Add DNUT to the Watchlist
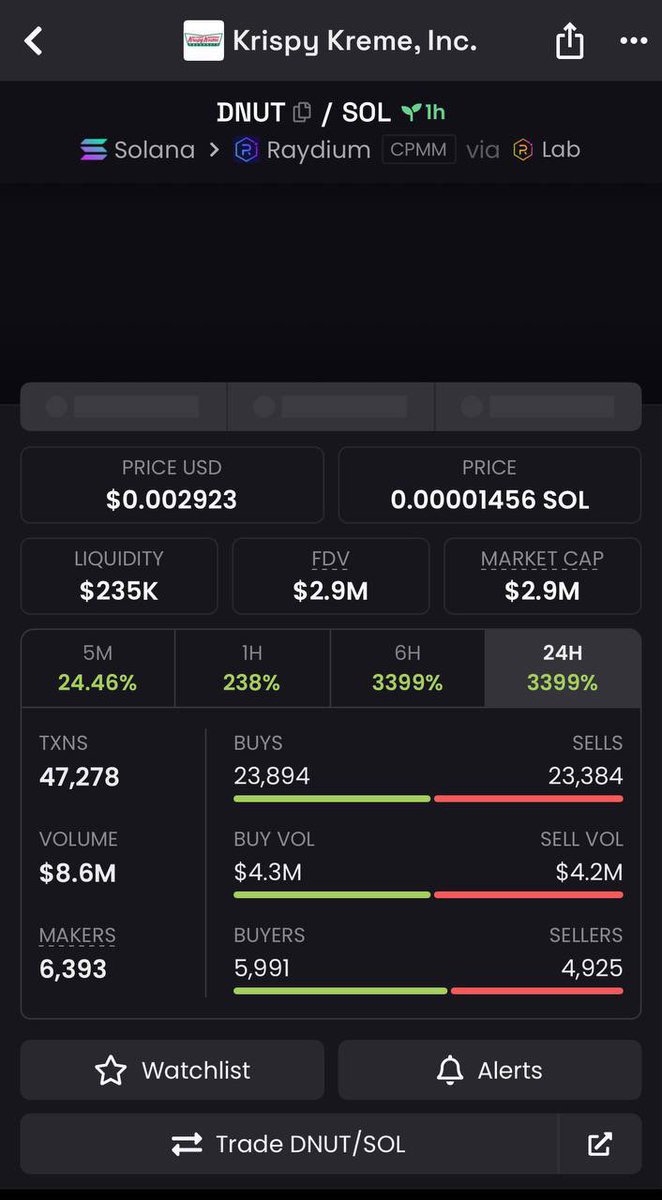This screenshot has height=1200, width=662. [x=172, y=1070]
